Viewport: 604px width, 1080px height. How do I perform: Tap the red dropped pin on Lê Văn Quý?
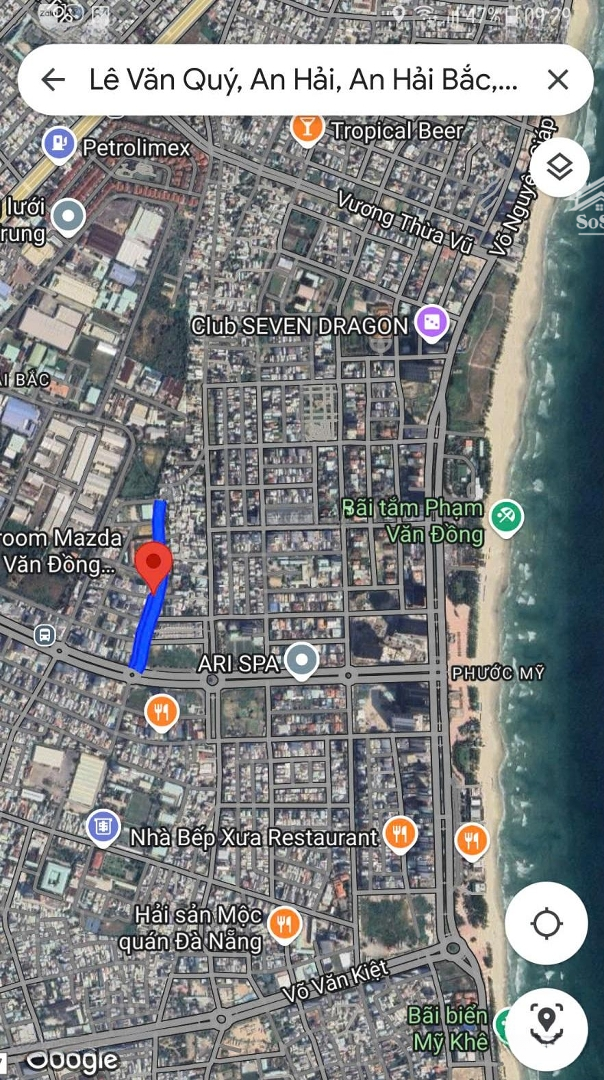[153, 564]
